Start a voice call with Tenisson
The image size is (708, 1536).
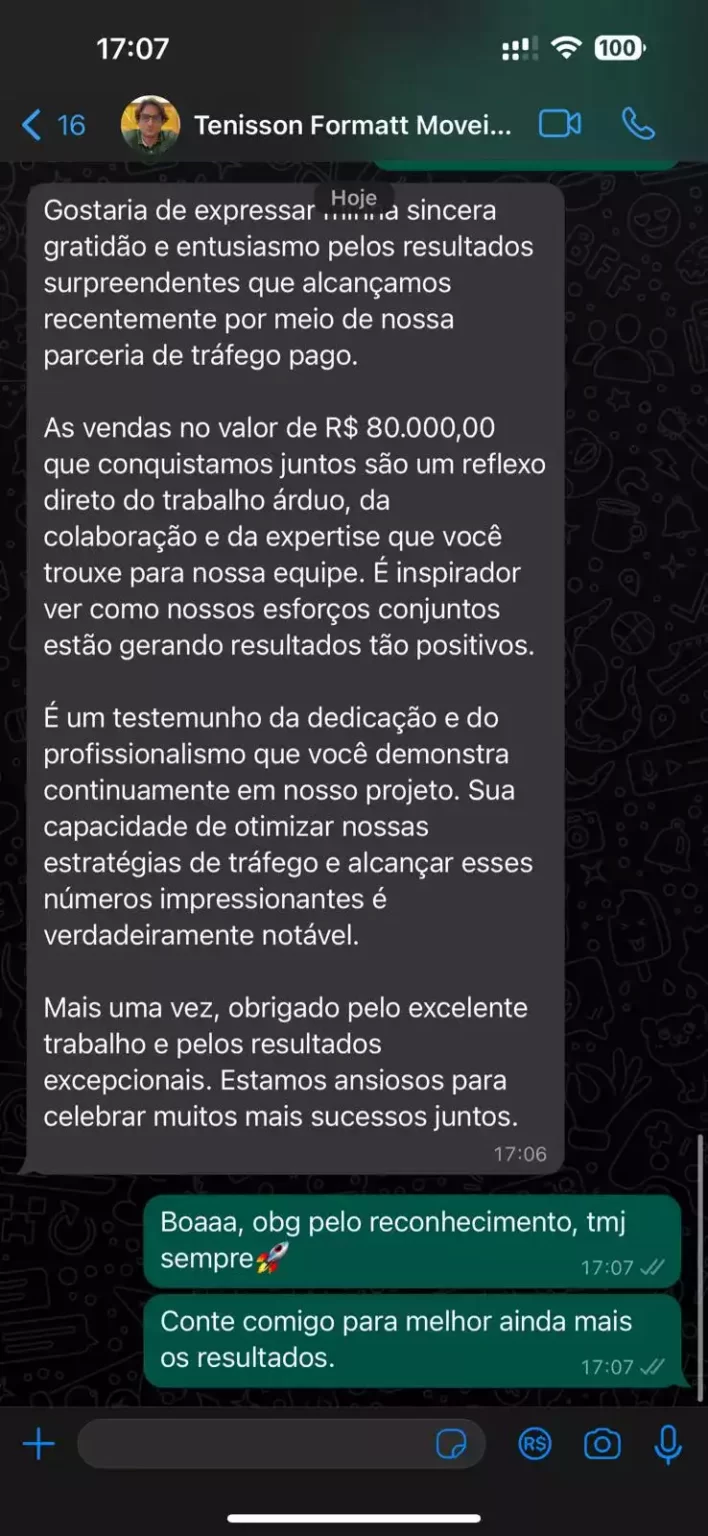coord(638,124)
